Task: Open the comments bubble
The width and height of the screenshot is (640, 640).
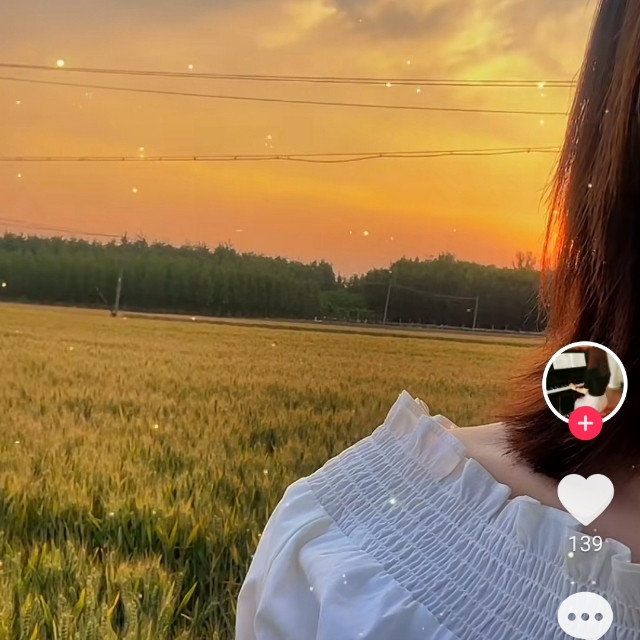Action: pos(585,614)
